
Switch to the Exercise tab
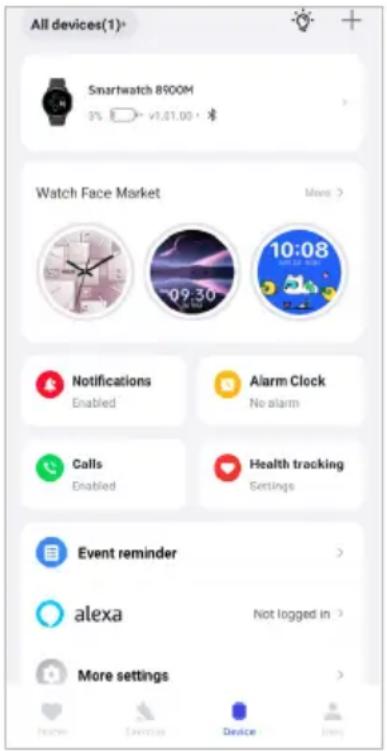point(145,717)
